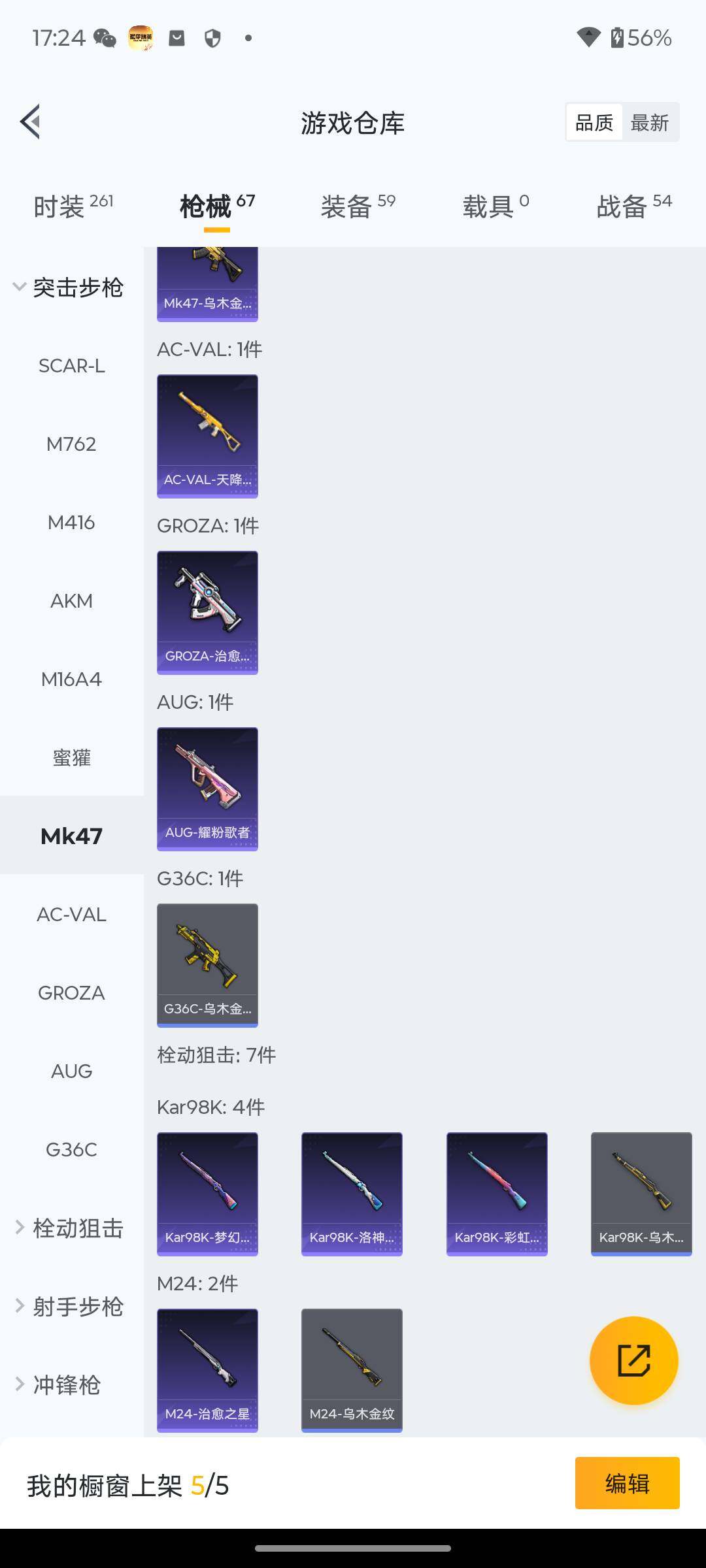Open the AC-VAL-天降 skin card
Viewport: 706px width, 1568px height.
[207, 436]
